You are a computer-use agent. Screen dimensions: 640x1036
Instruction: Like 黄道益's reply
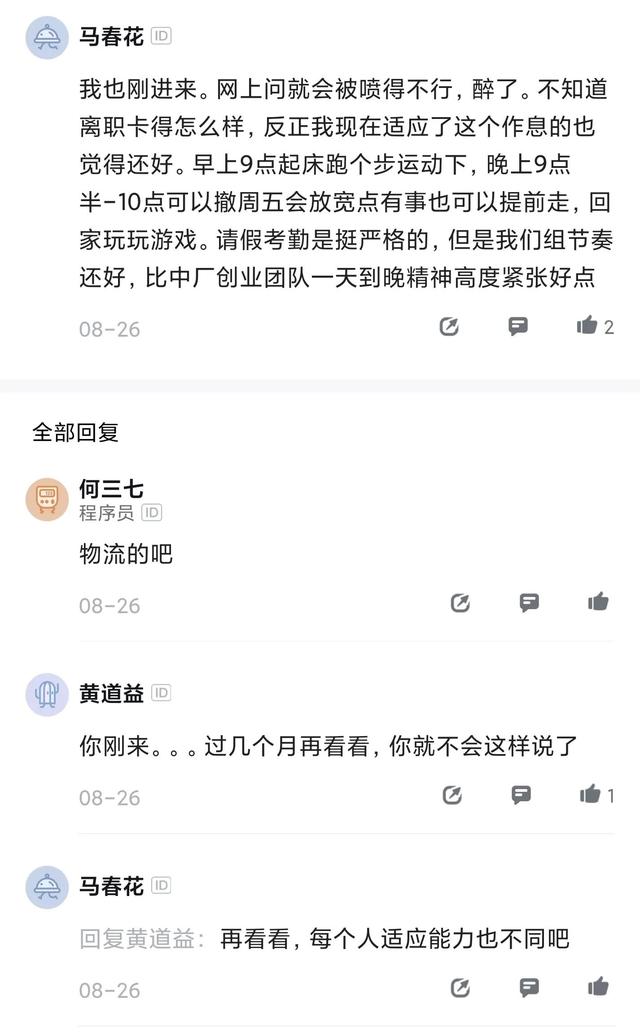590,795
